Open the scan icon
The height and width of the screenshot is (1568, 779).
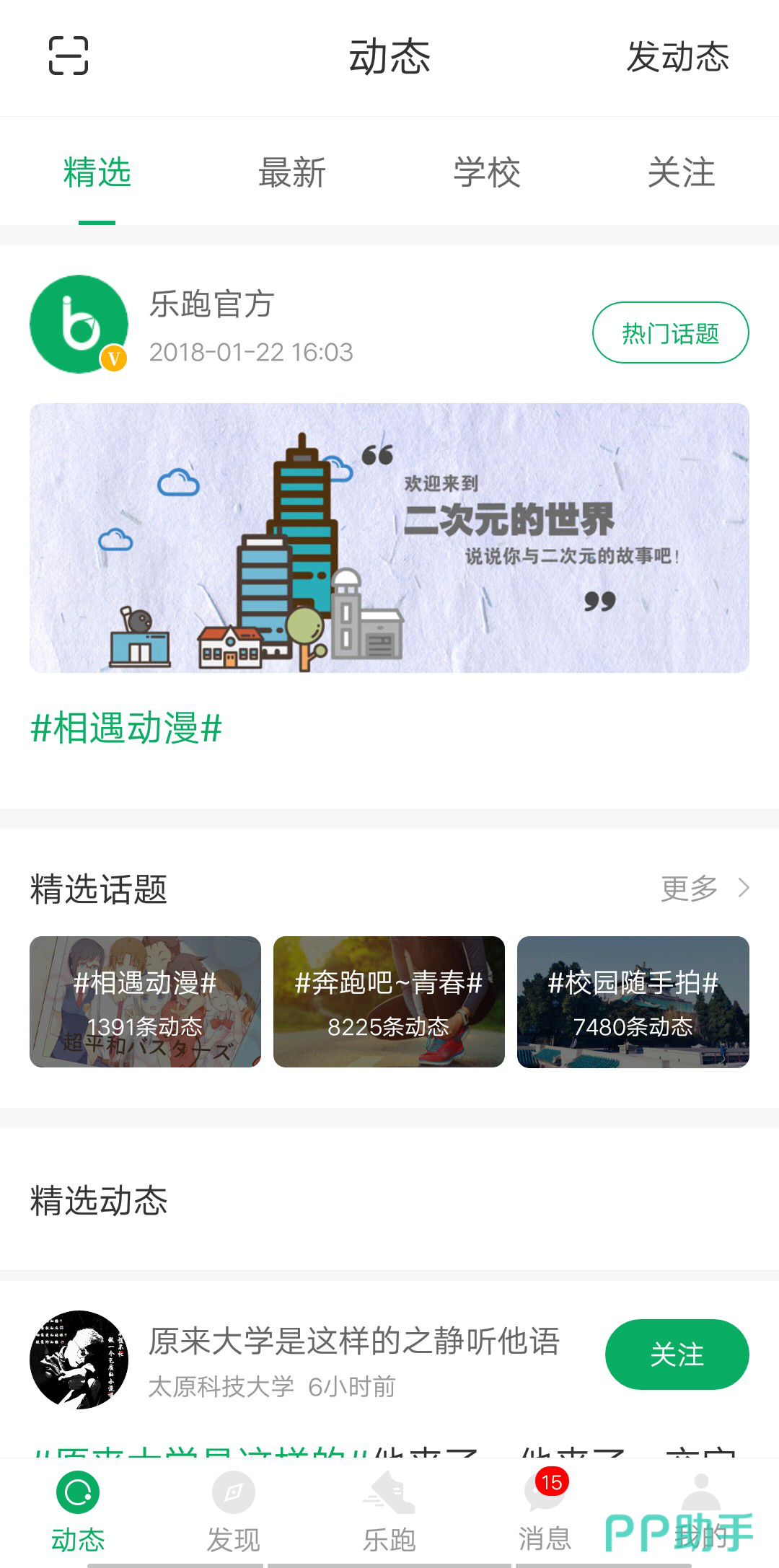[x=69, y=56]
